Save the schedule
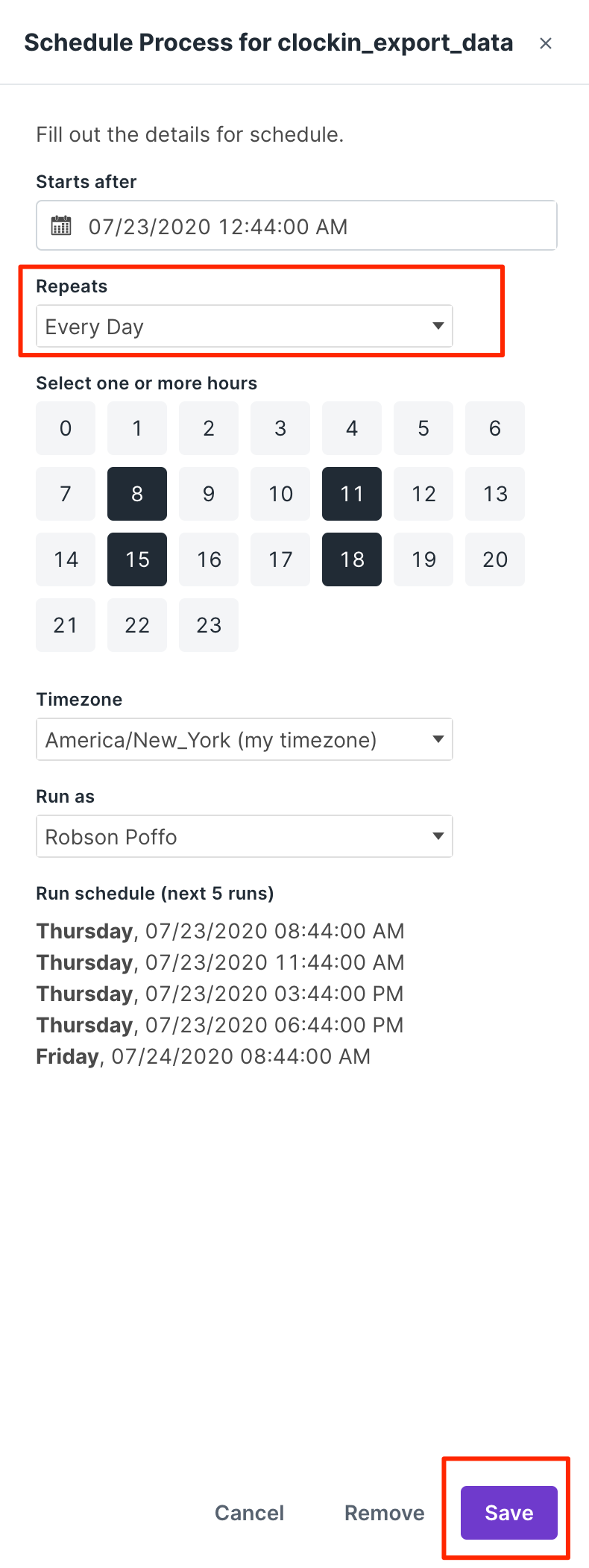Image resolution: width=589 pixels, height=1568 pixels. pos(509,1513)
